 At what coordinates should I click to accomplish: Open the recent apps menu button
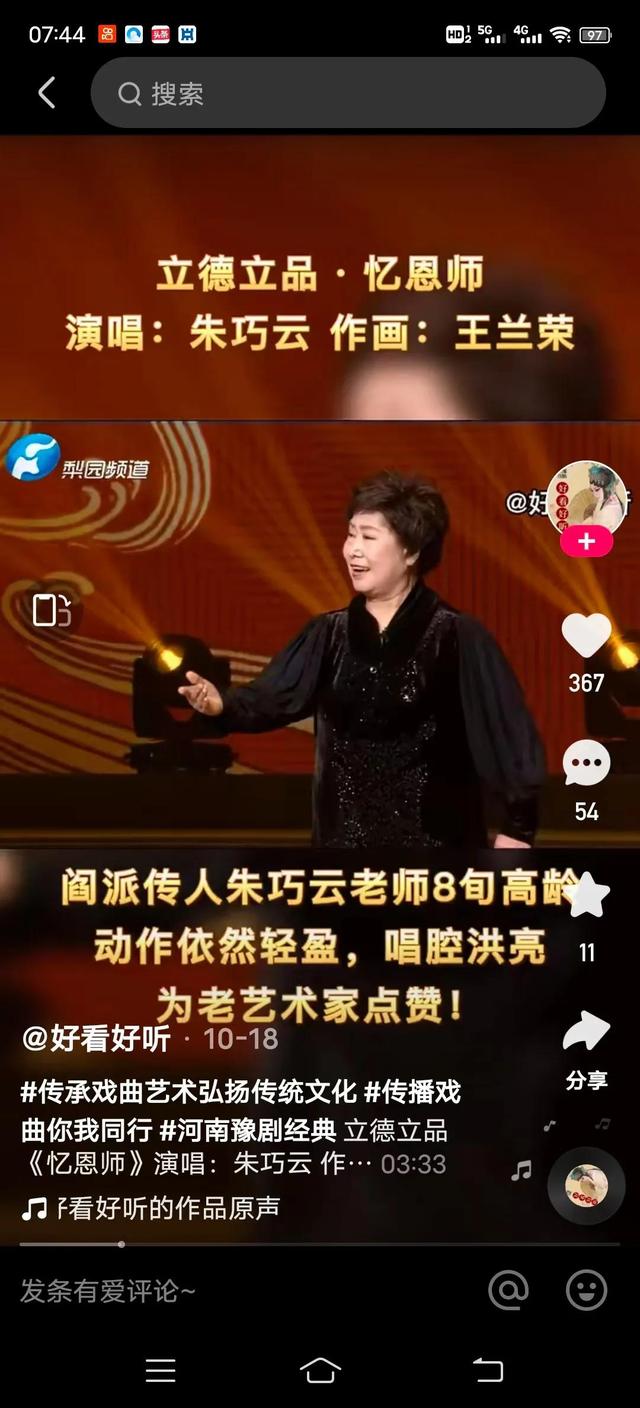(x=160, y=1370)
